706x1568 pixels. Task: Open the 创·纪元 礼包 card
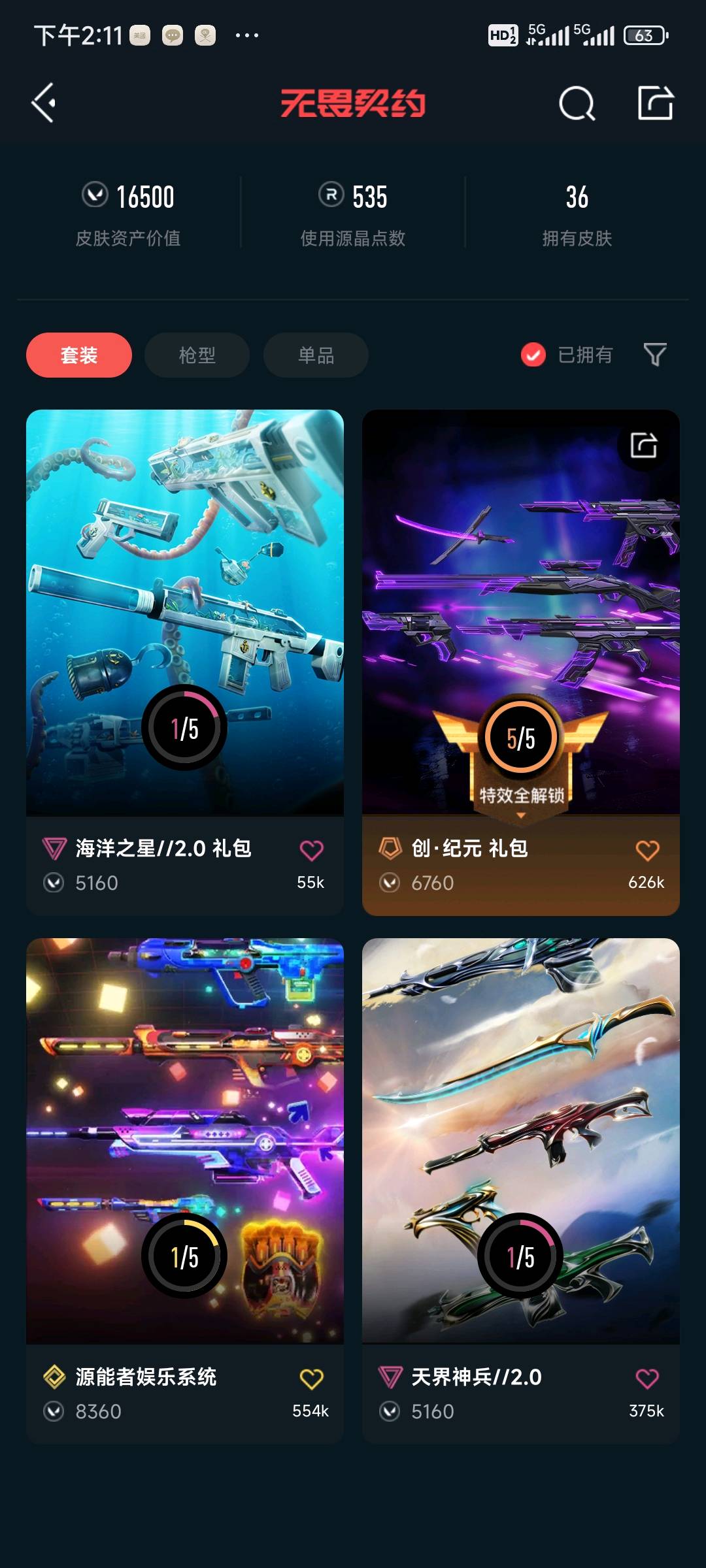520,614
